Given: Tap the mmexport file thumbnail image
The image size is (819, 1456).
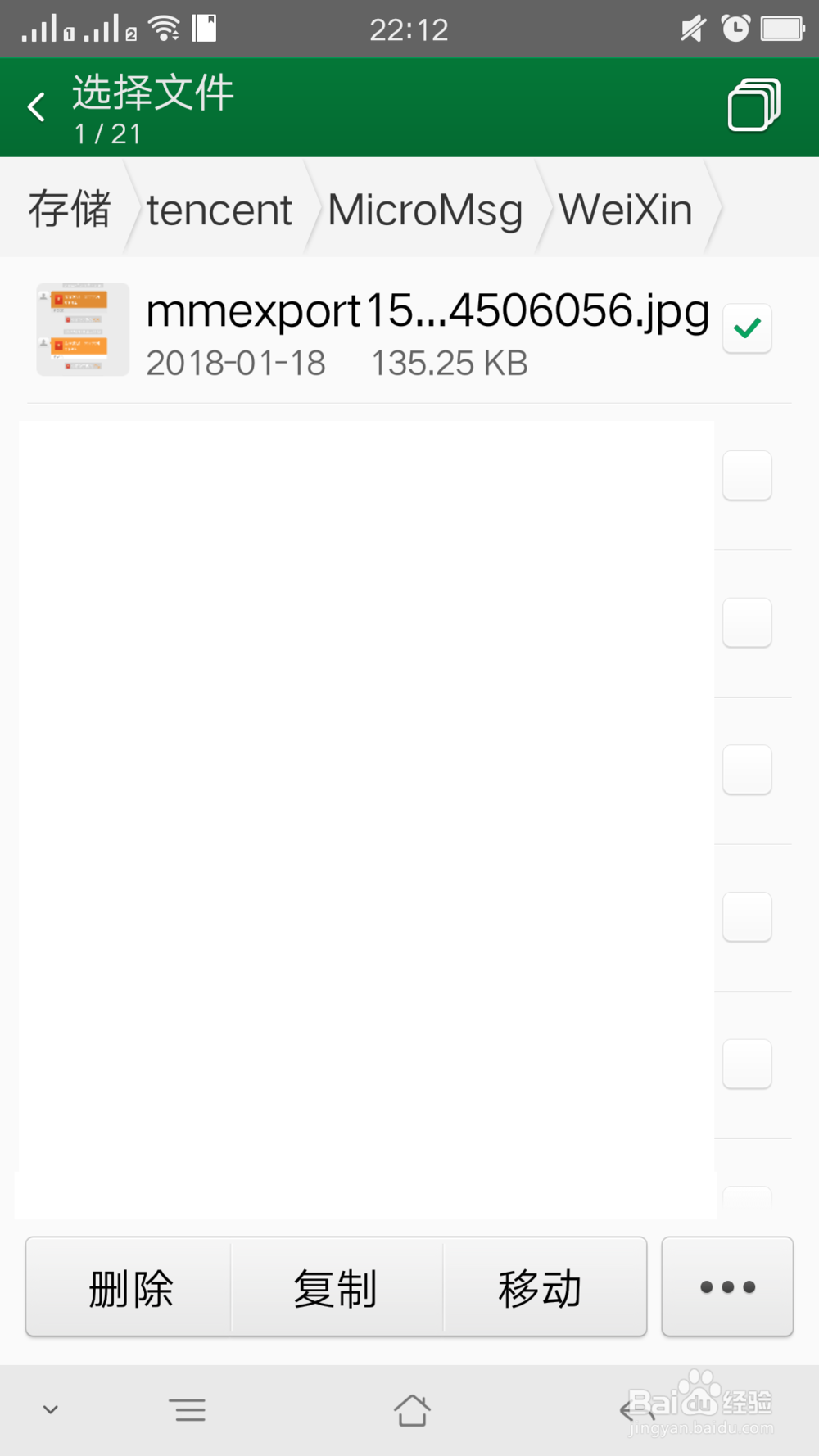Looking at the screenshot, I should pos(82,328).
